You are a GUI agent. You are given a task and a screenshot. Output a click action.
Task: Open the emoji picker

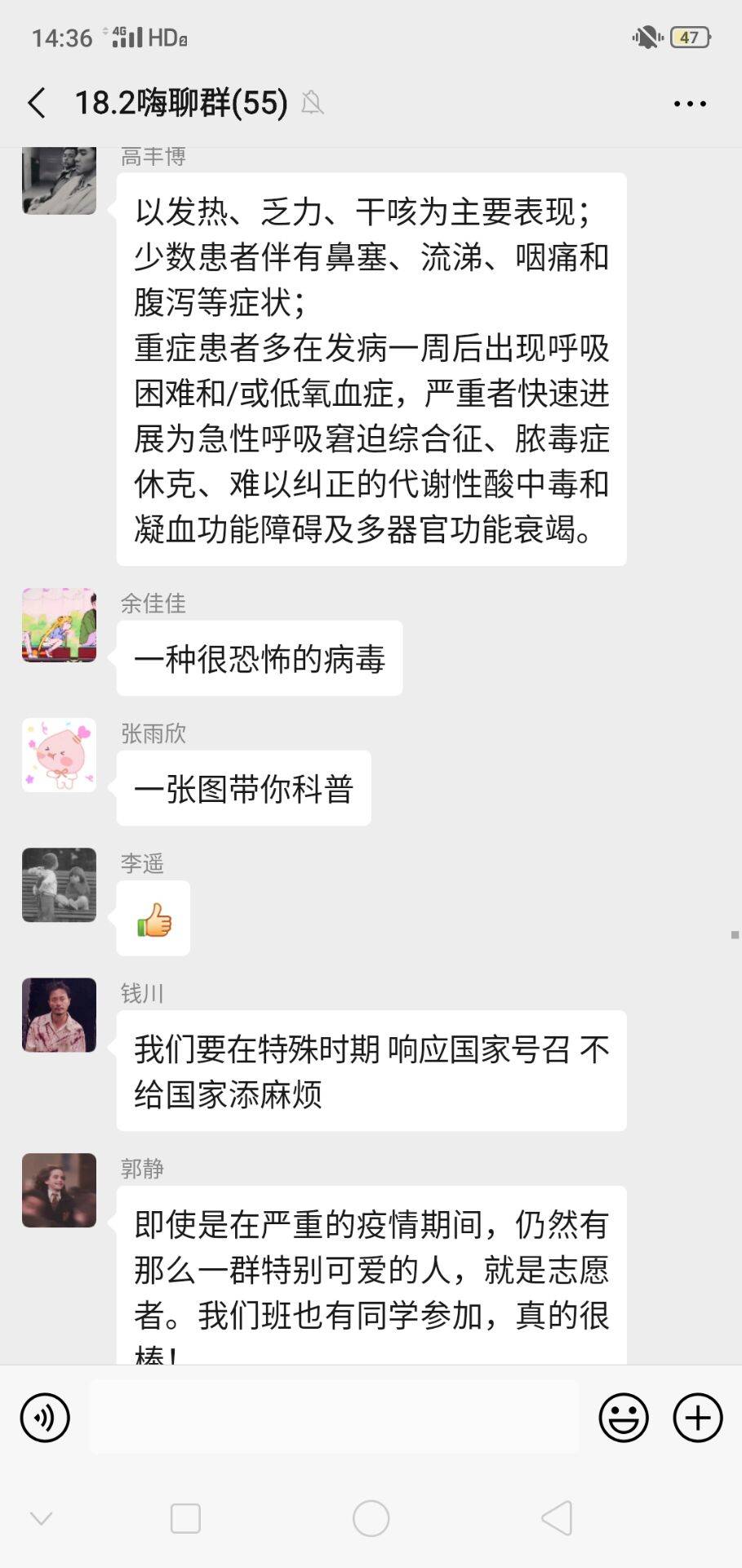coord(624,1417)
